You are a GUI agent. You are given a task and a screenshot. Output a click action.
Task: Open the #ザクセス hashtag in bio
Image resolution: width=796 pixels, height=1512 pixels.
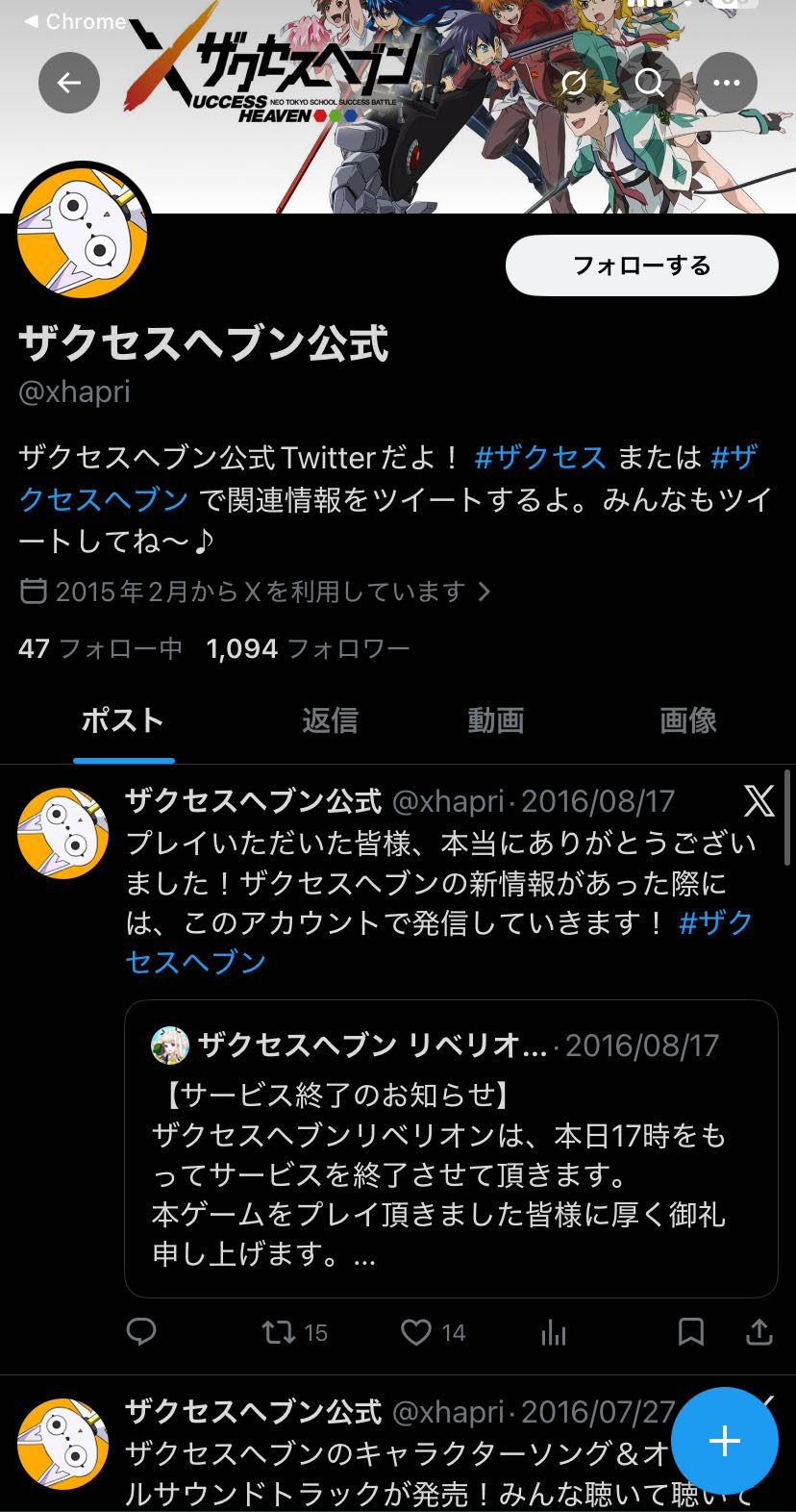[x=540, y=457]
